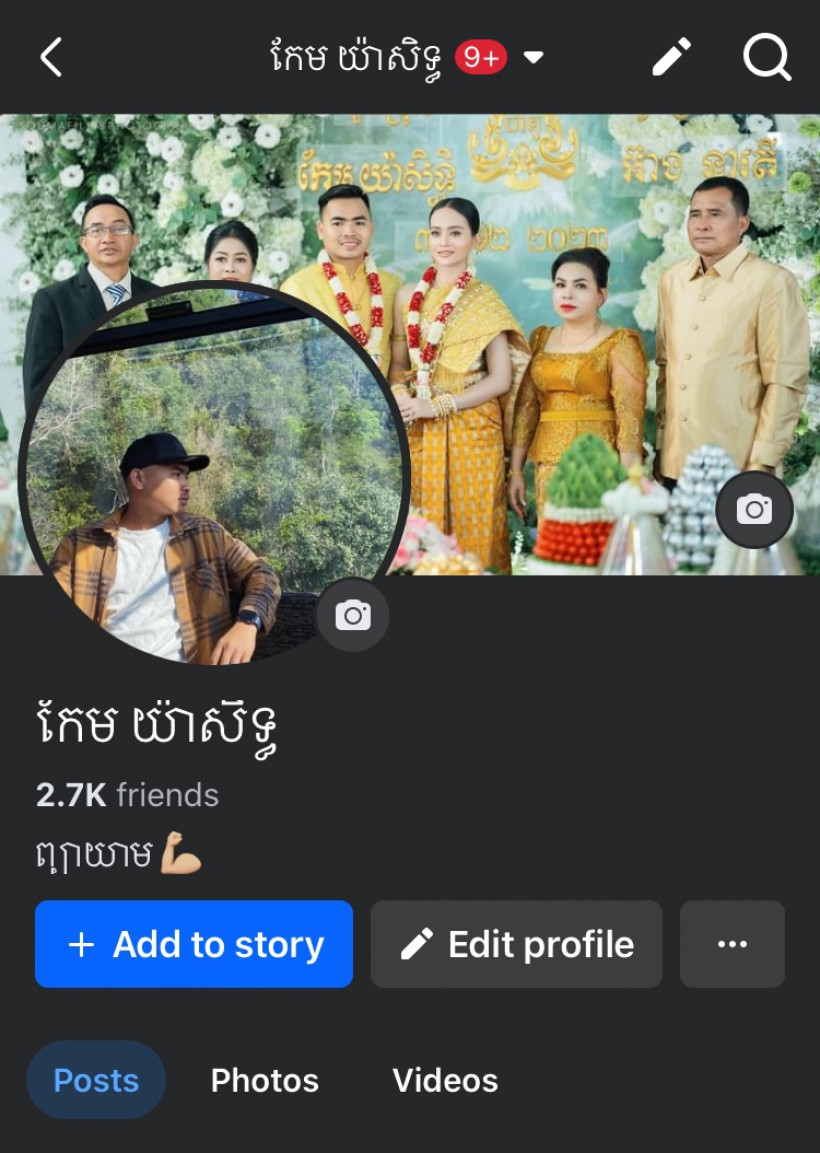Tap Add to story button
820x1153 pixels.
coord(194,944)
